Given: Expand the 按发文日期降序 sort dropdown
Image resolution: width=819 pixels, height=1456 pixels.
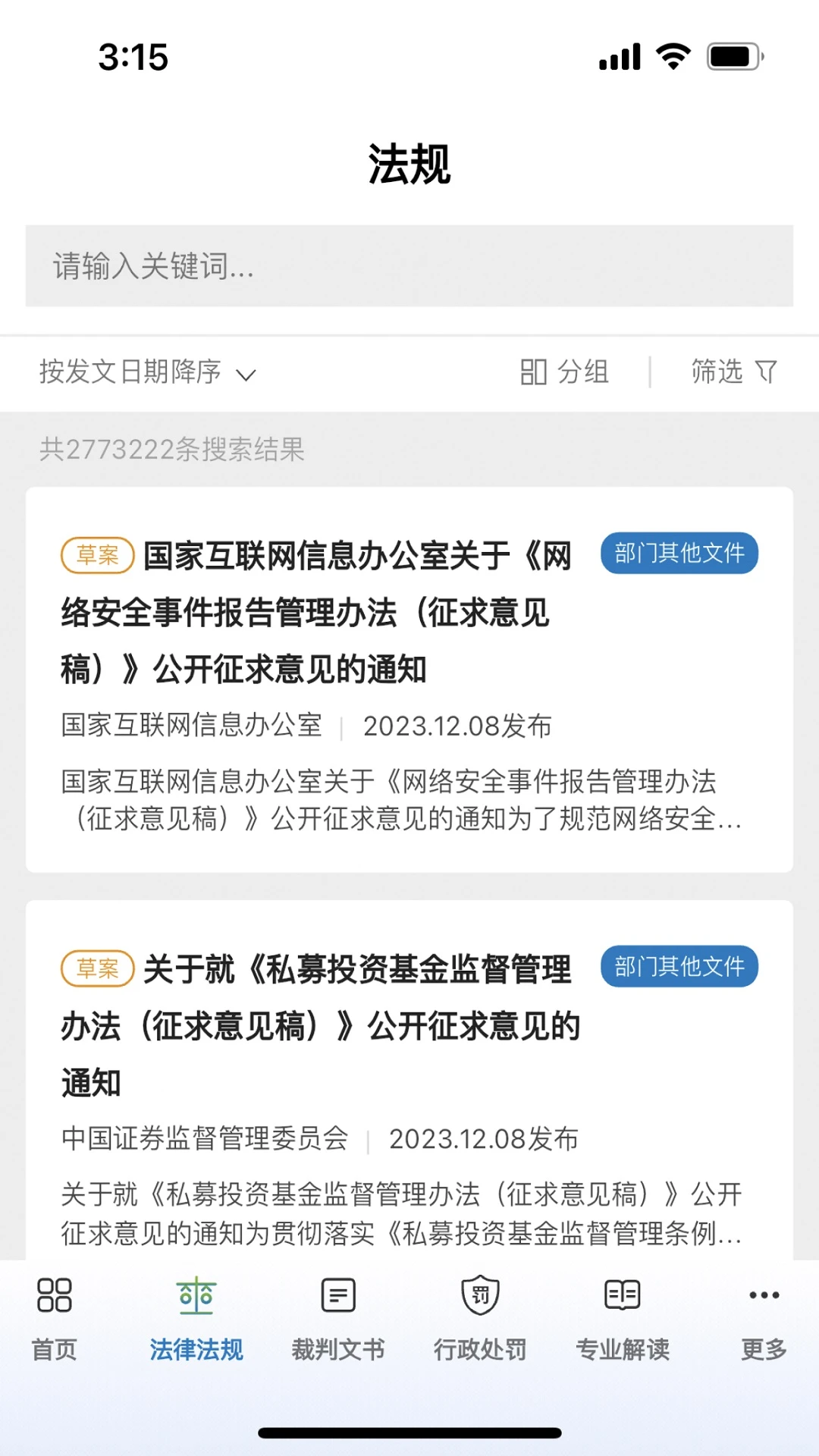Looking at the screenshot, I should [130, 372].
